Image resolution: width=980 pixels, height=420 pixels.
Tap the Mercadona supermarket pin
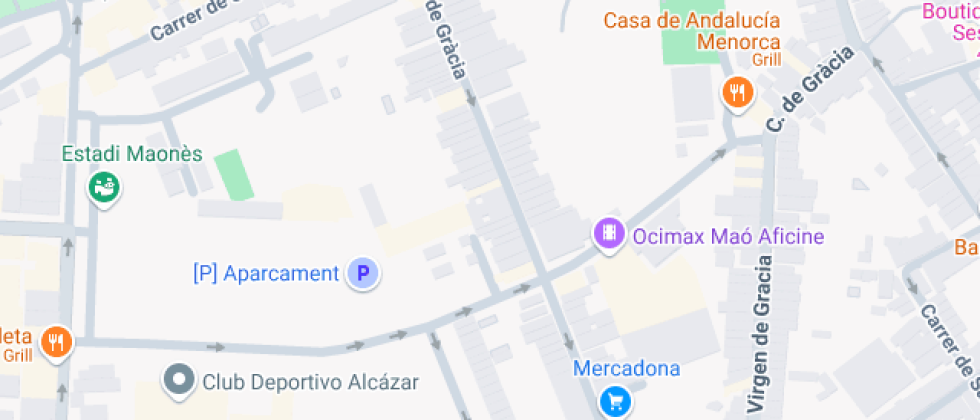pyautogui.click(x=616, y=400)
